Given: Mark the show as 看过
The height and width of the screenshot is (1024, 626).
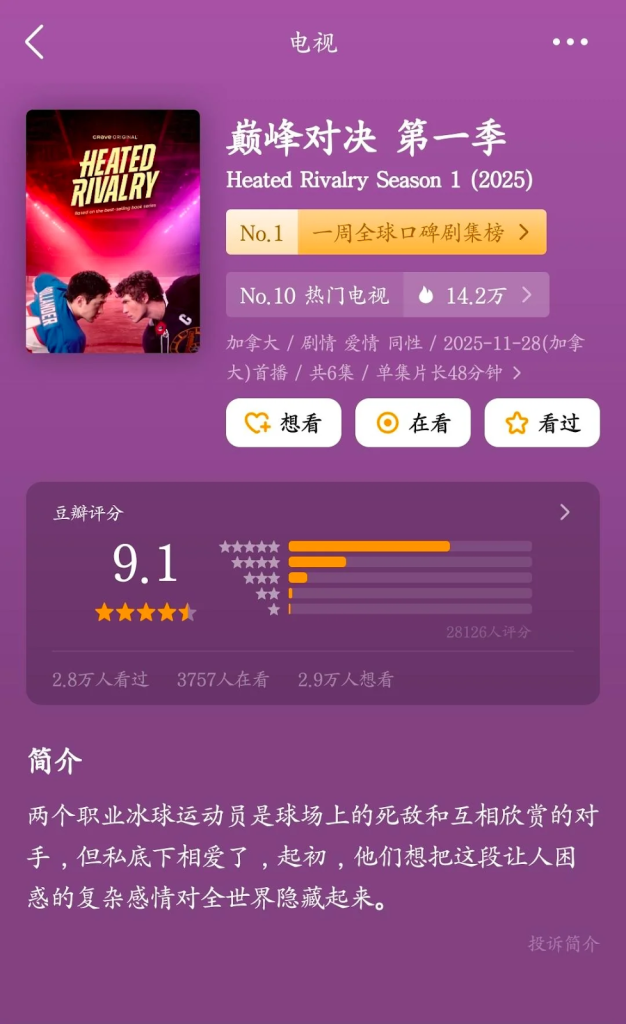Looking at the screenshot, I should click(542, 423).
